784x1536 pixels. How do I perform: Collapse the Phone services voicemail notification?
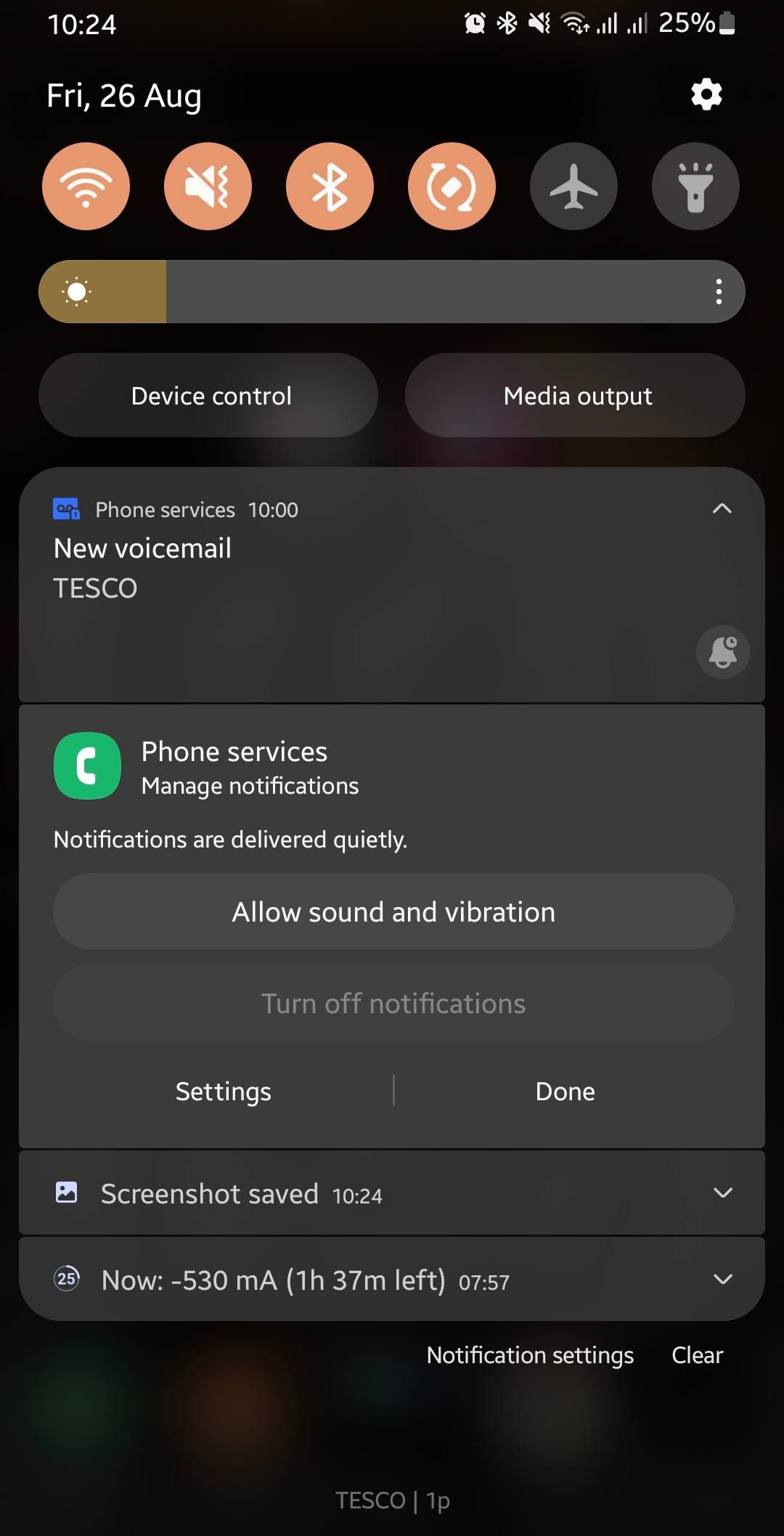722,508
